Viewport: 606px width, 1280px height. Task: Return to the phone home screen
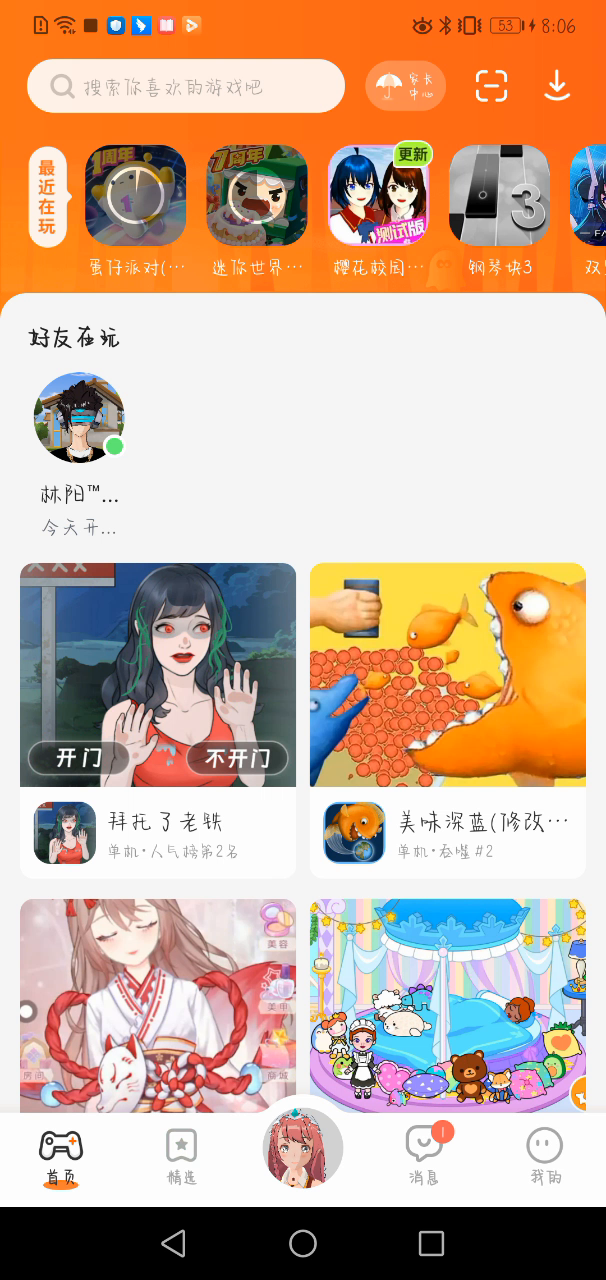point(303,1243)
